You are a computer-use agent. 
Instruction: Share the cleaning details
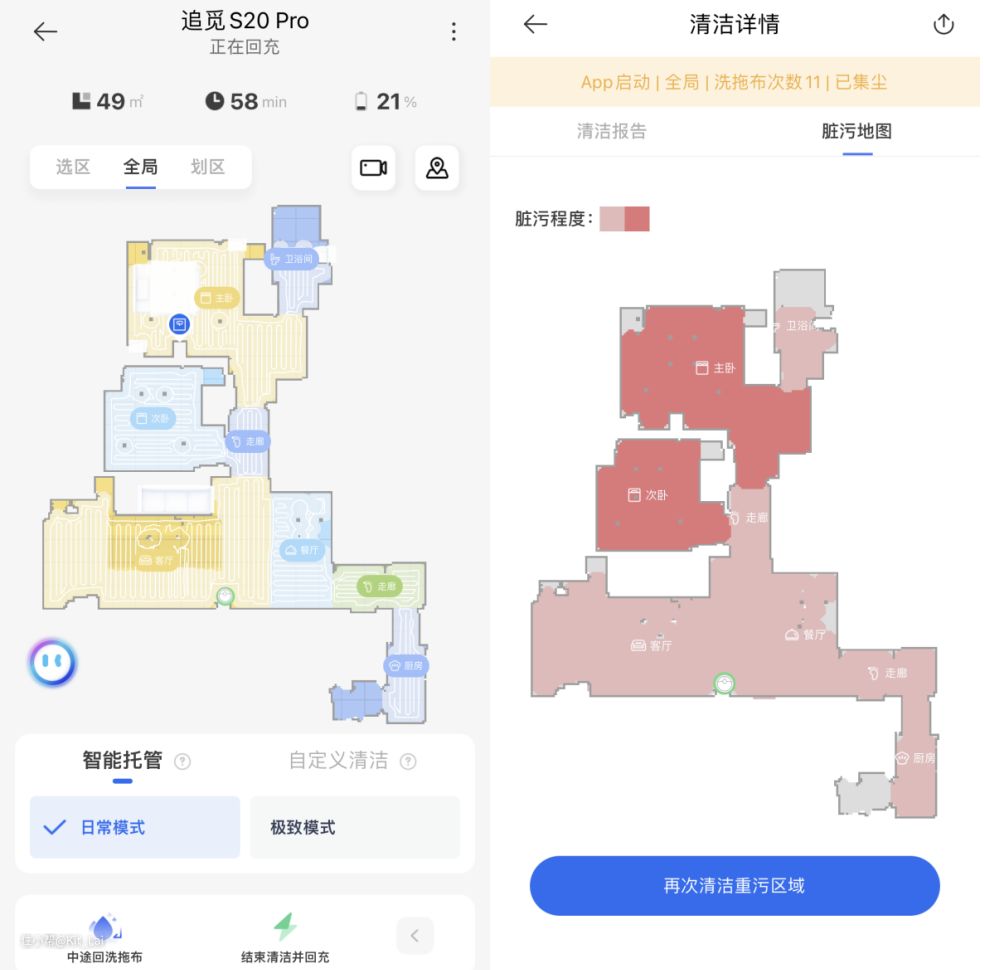point(943,25)
